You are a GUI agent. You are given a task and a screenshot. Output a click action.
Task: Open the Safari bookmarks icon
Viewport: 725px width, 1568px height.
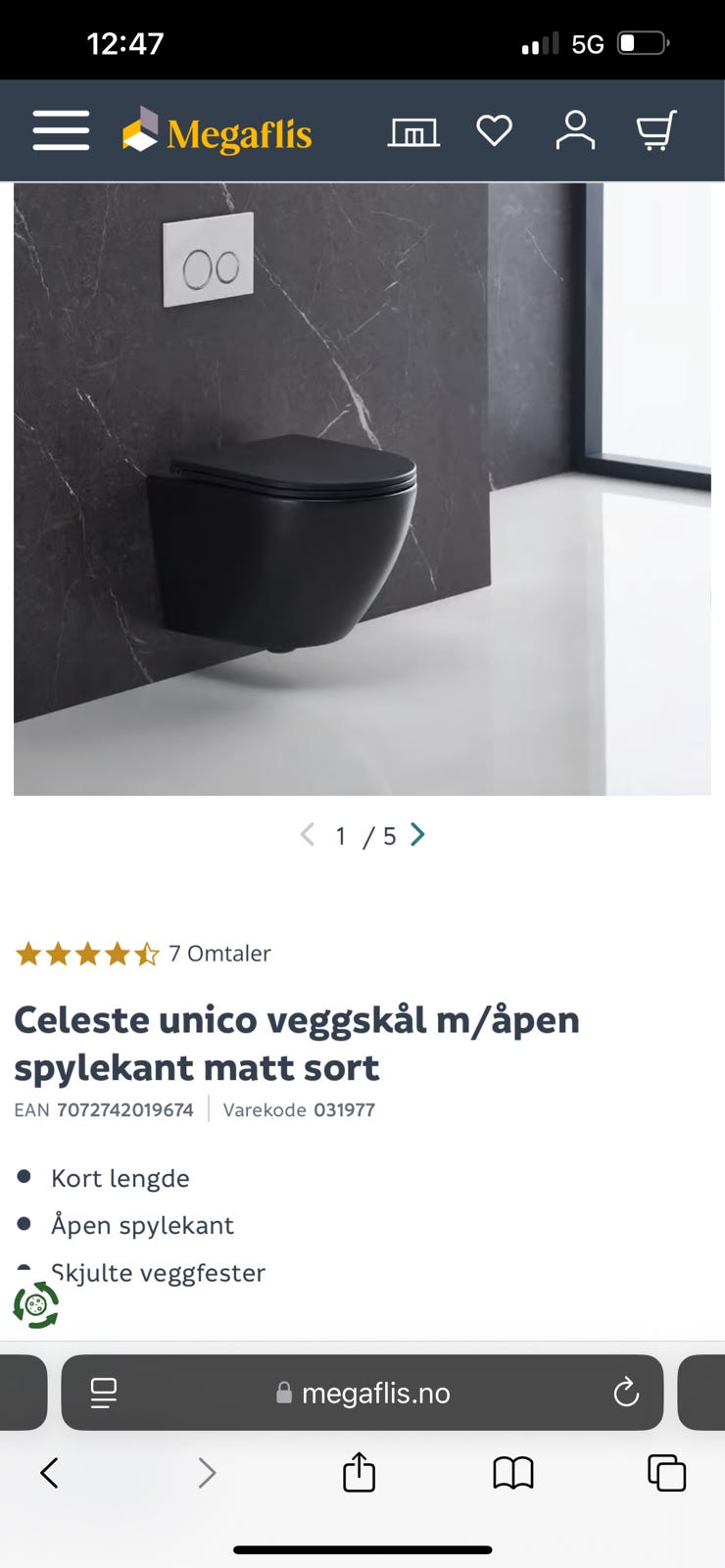(514, 1472)
